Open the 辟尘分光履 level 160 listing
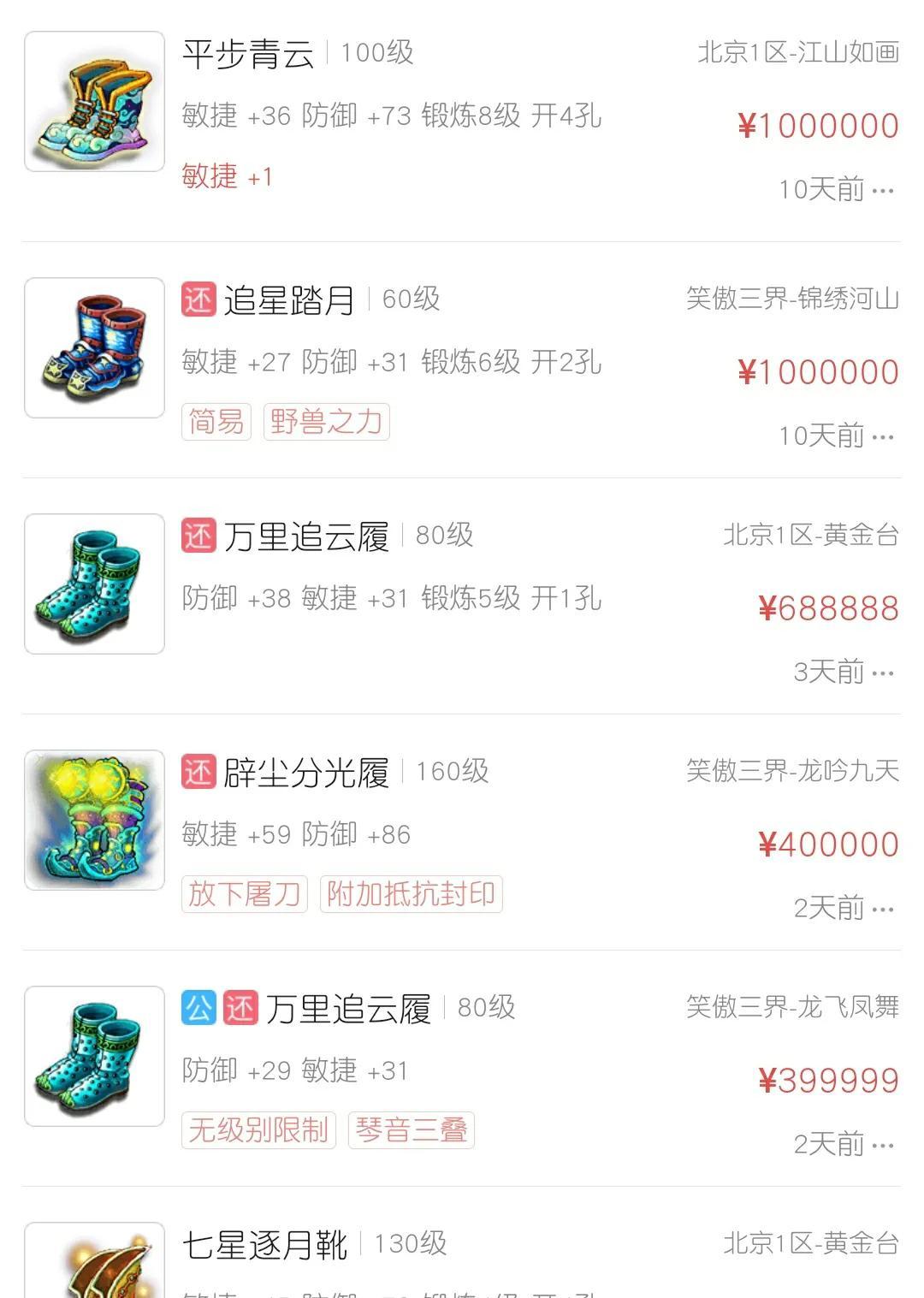Image resolution: width=924 pixels, height=1298 pixels. [x=305, y=773]
